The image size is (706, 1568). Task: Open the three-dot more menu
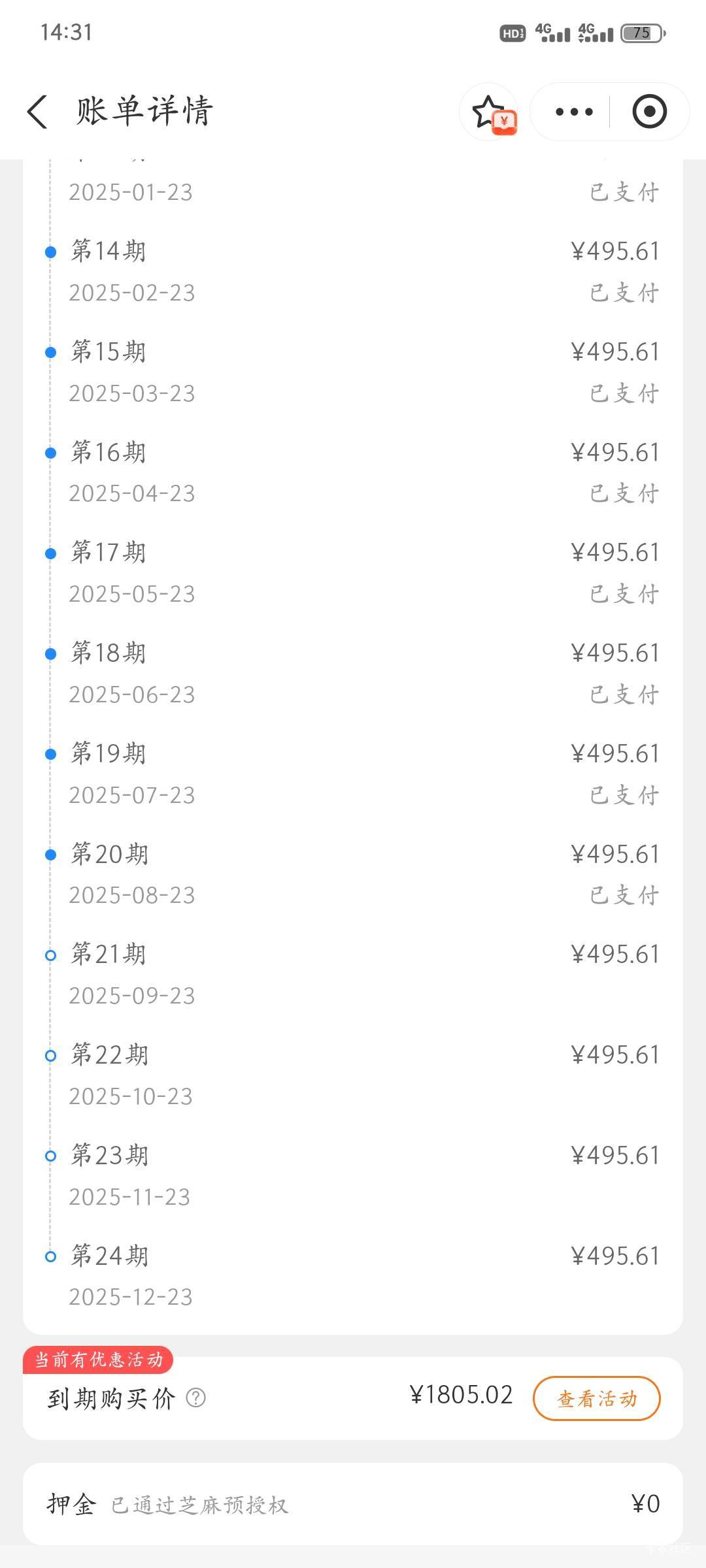coord(573,112)
